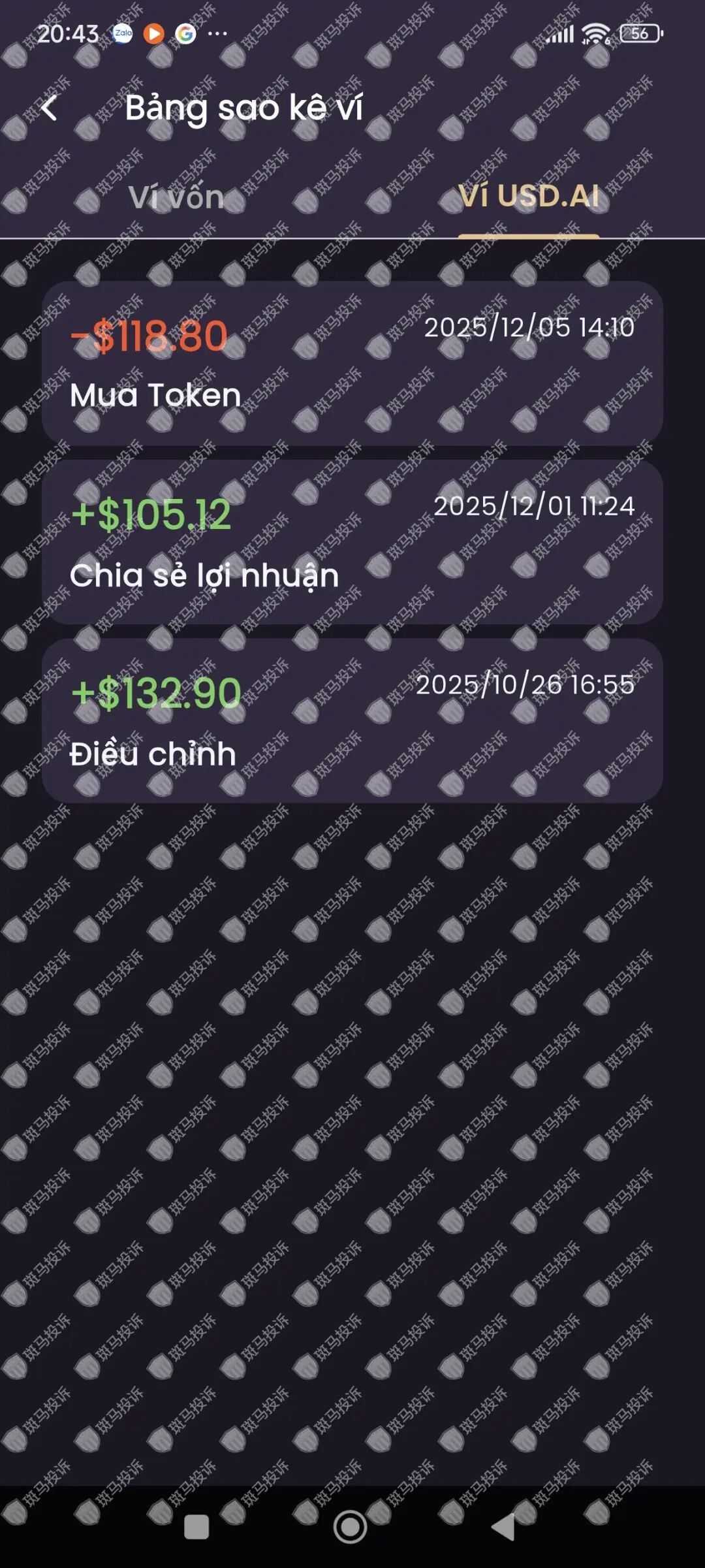This screenshot has height=1568, width=705.
Task: Tap the system home button
Action: 351,1527
